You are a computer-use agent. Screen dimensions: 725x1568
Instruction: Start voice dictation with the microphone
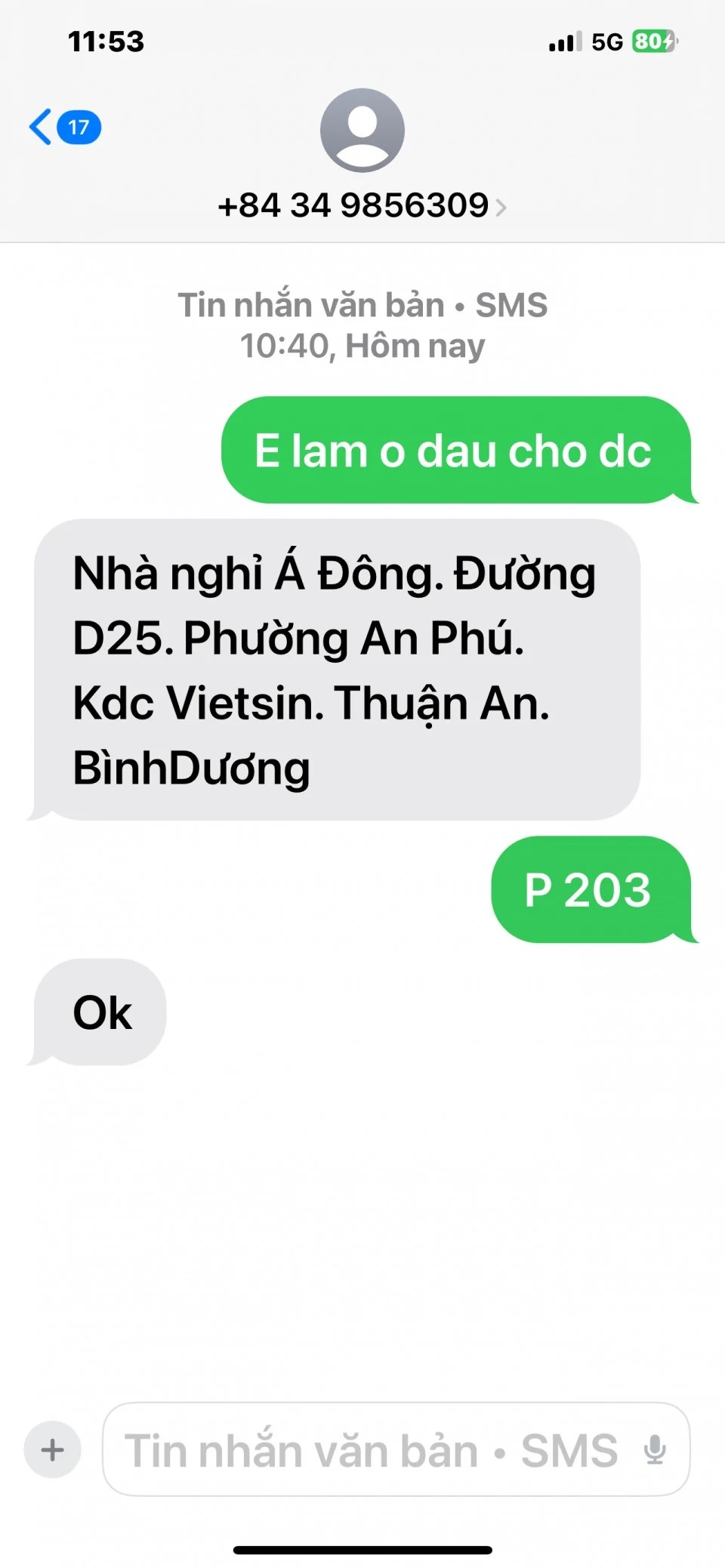pos(655,1449)
